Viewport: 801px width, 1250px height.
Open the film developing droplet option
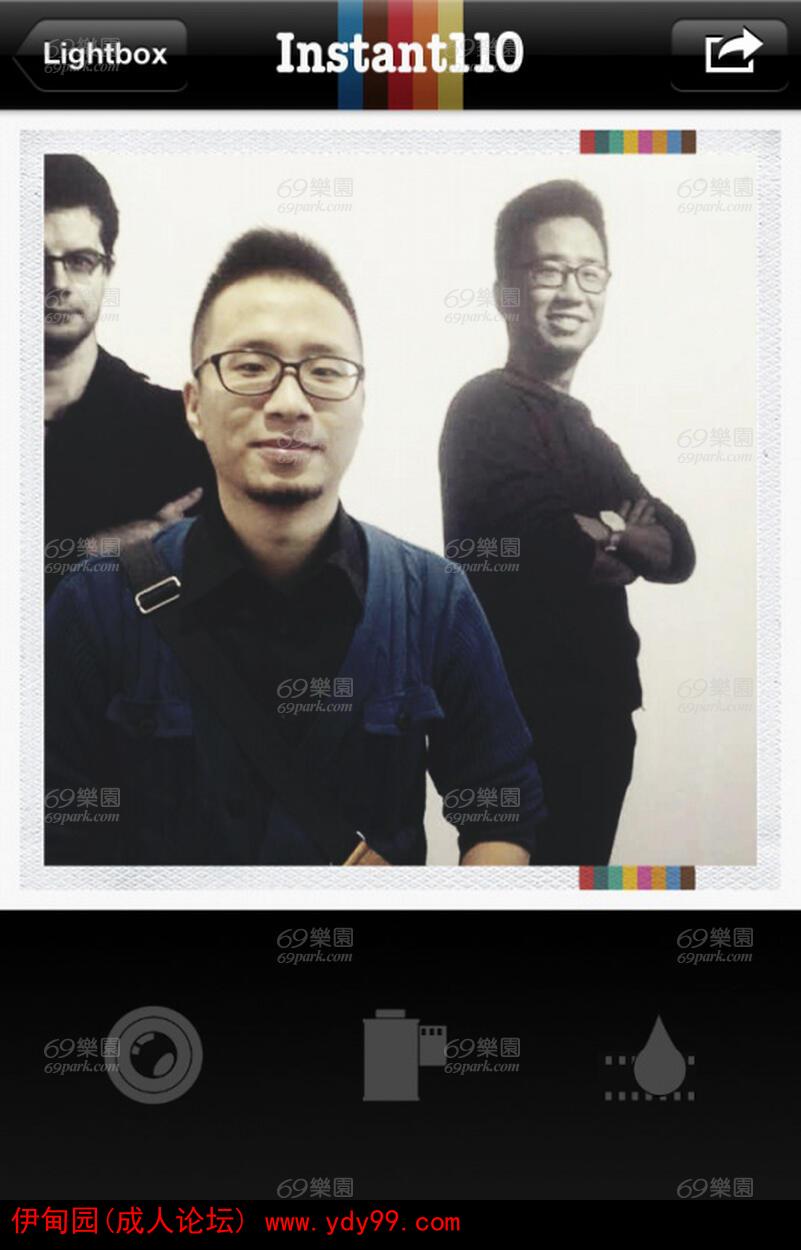coord(650,1059)
